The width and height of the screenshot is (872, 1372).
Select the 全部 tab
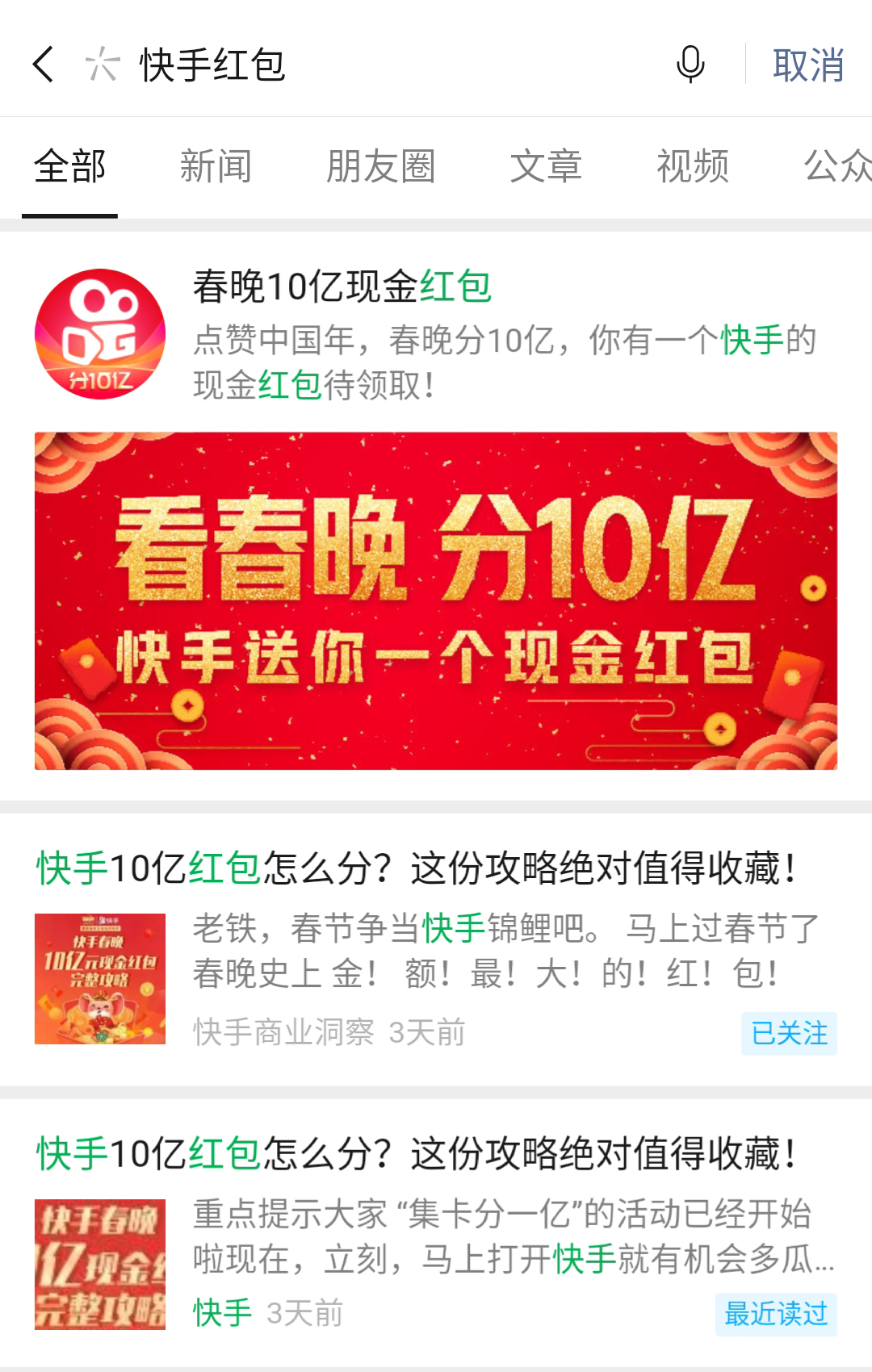coord(69,167)
